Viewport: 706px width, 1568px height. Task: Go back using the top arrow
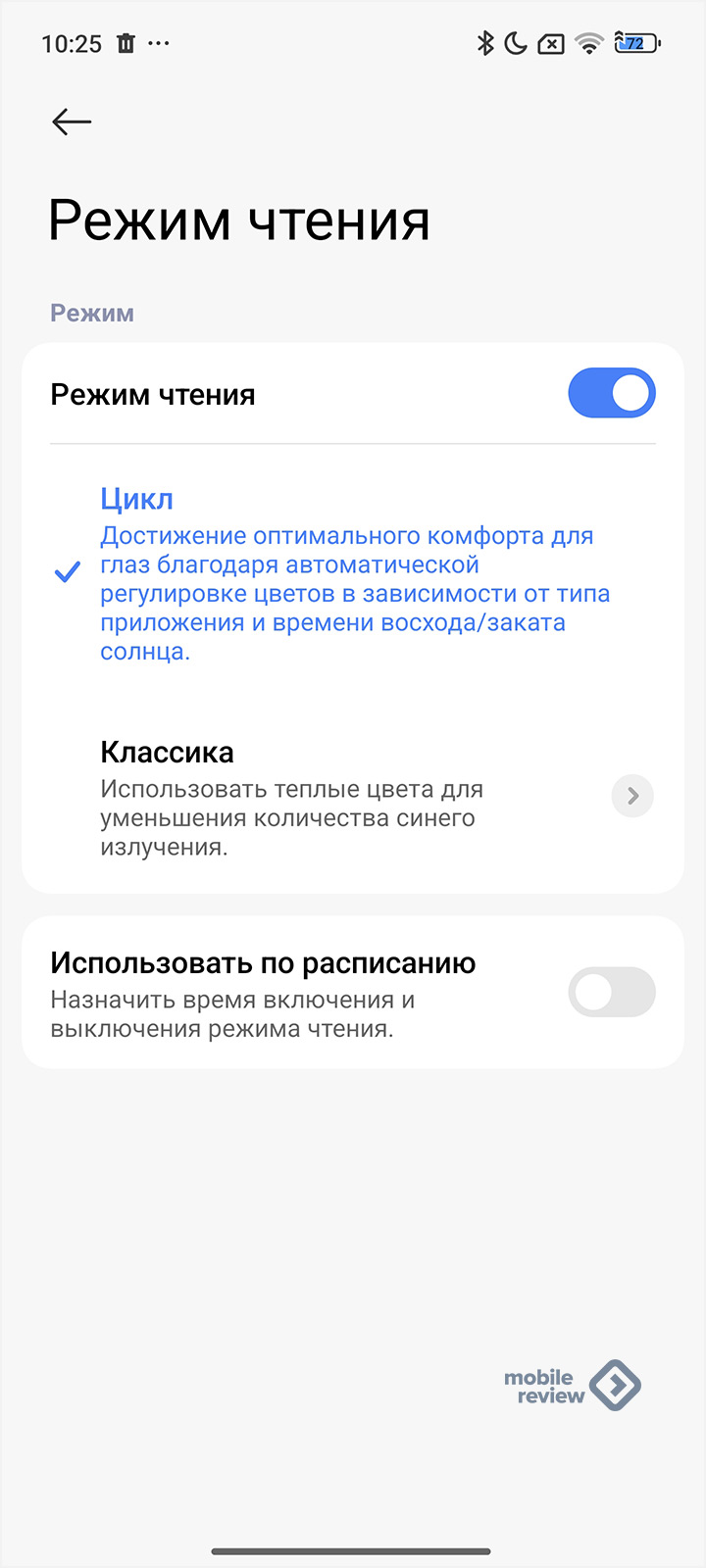(72, 122)
